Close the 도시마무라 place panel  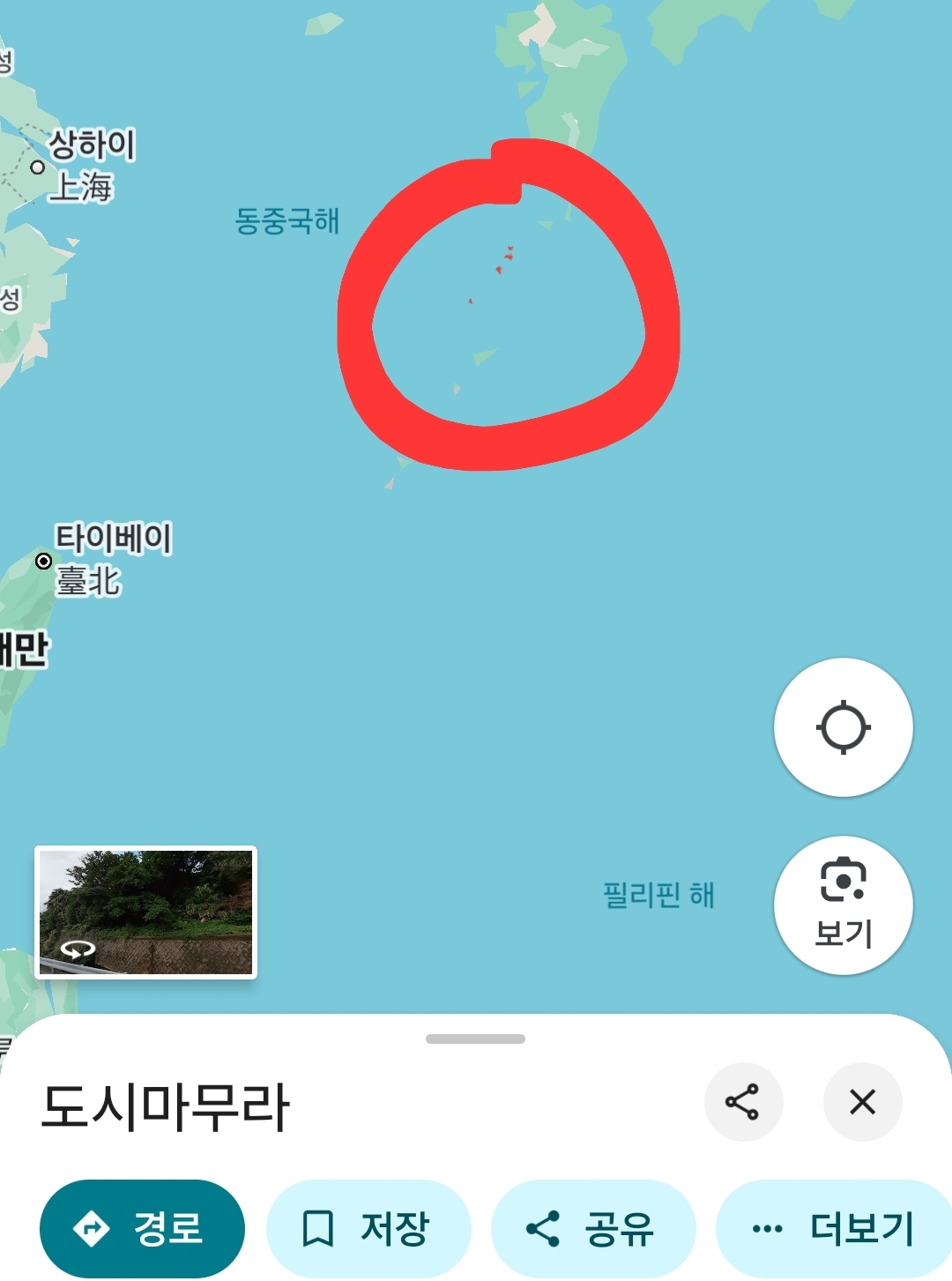coord(861,1102)
